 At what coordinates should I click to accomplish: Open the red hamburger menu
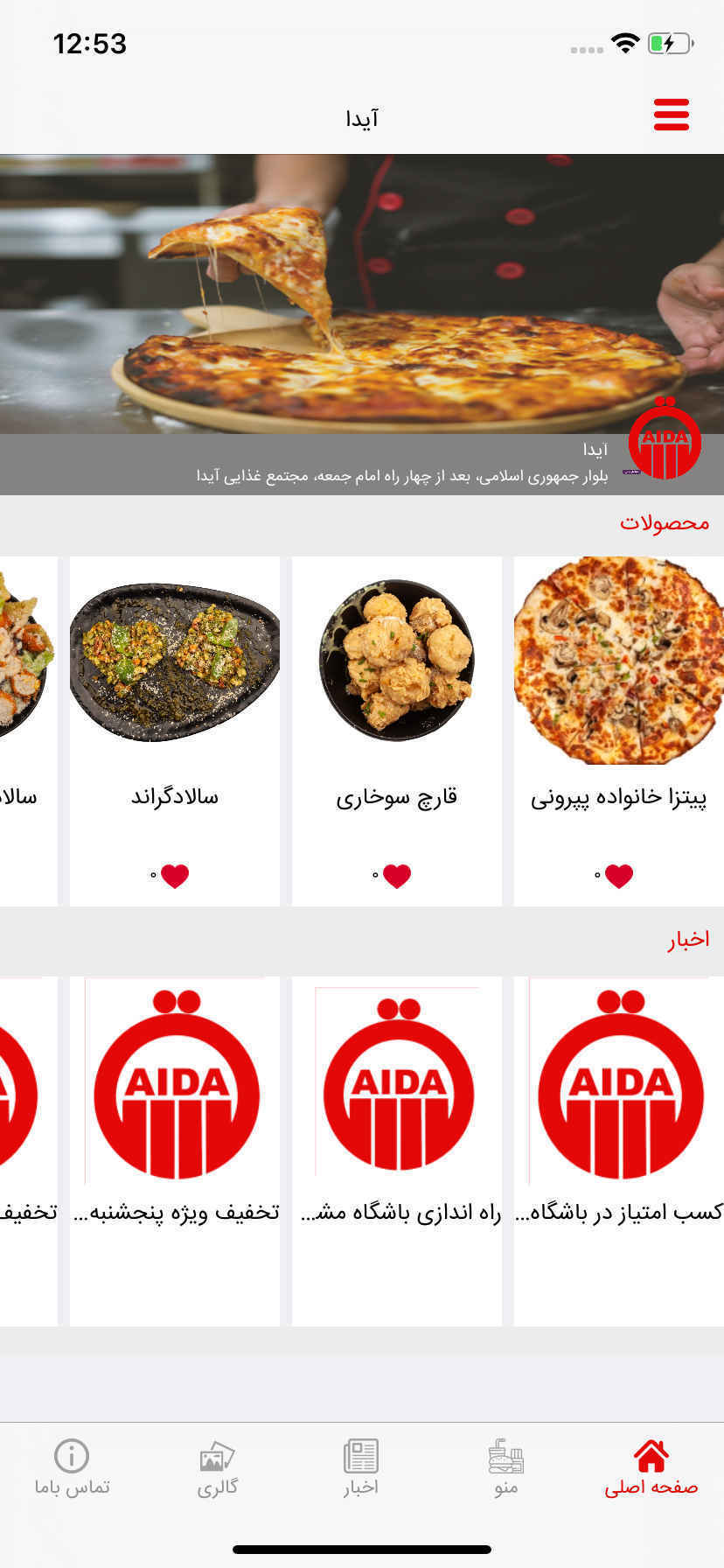pos(671,115)
